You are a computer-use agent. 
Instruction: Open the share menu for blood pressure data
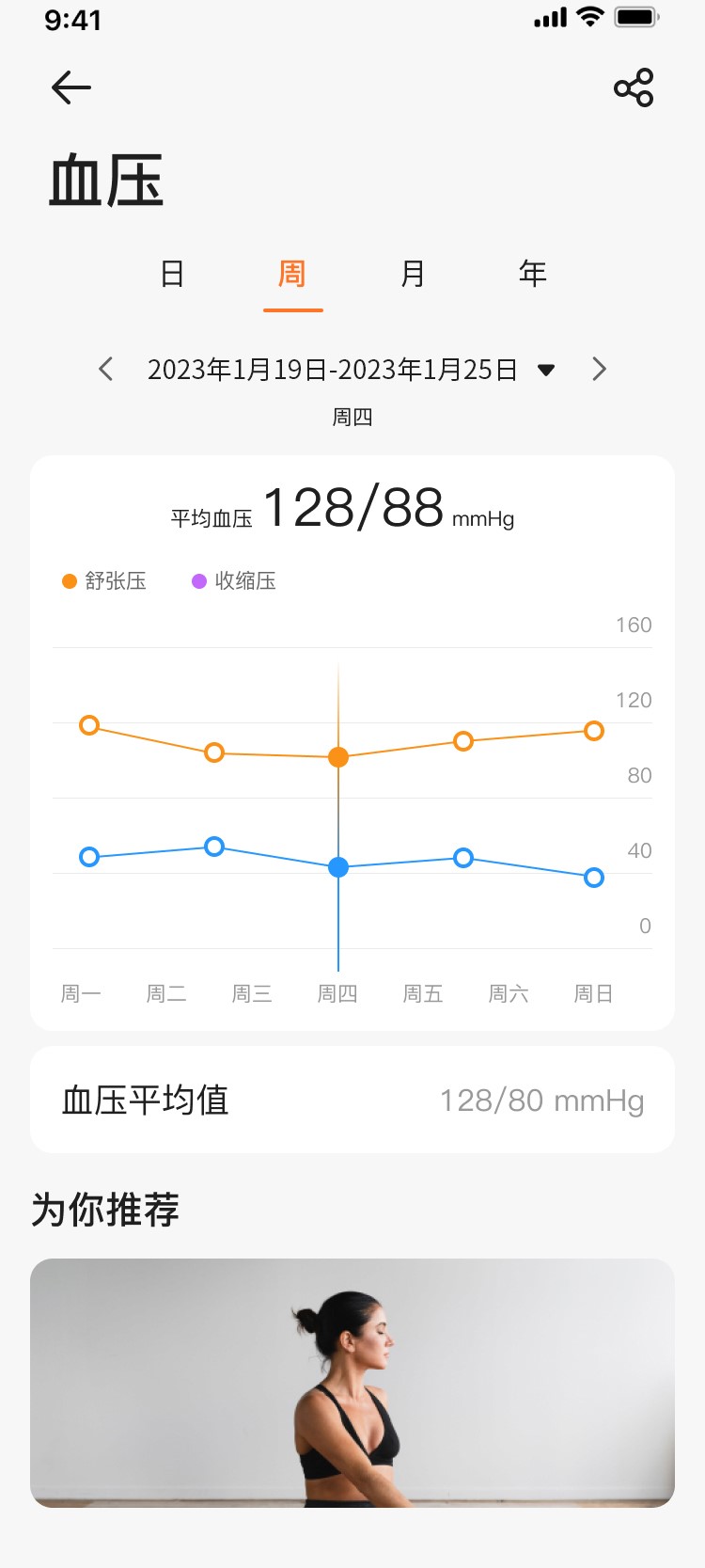(634, 87)
